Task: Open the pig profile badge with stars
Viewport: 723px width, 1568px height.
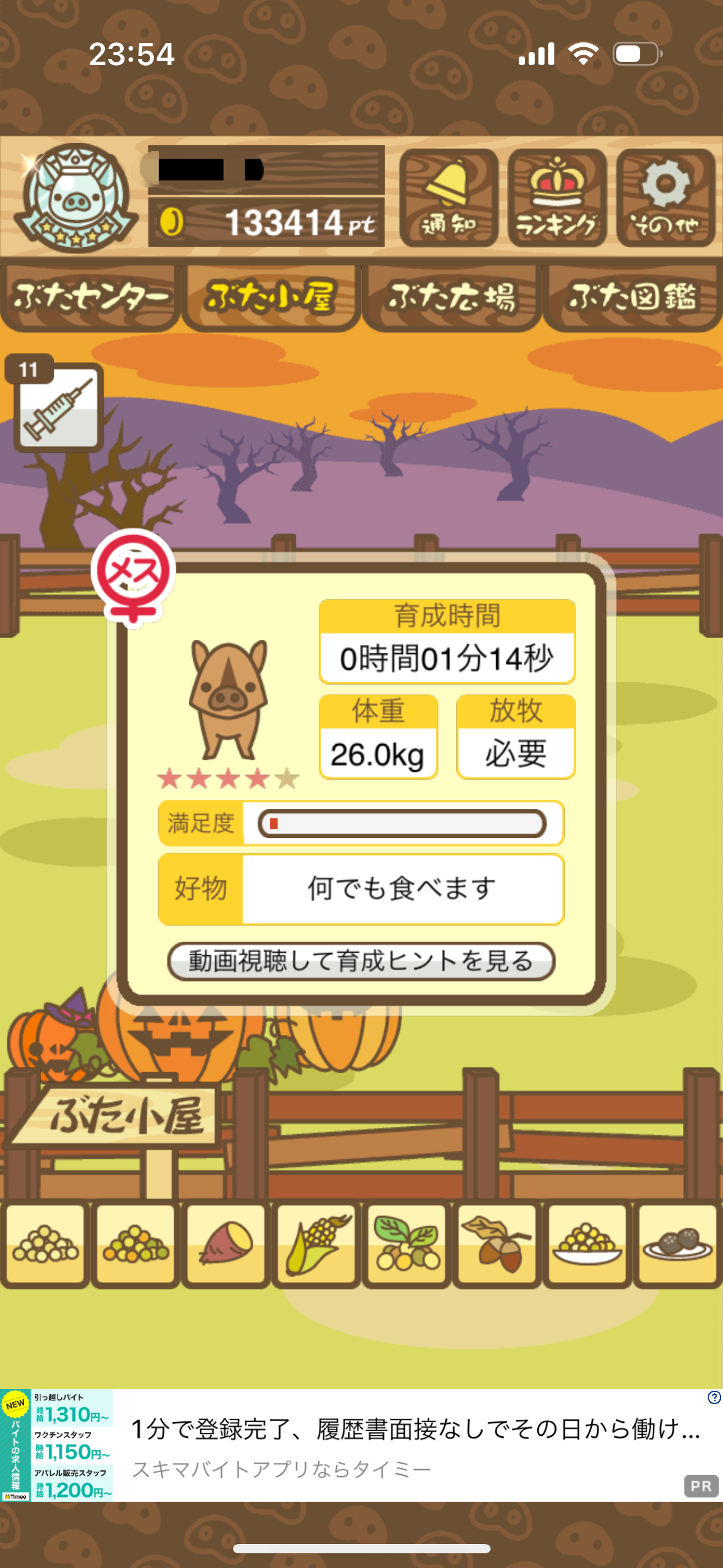Action: [76, 198]
